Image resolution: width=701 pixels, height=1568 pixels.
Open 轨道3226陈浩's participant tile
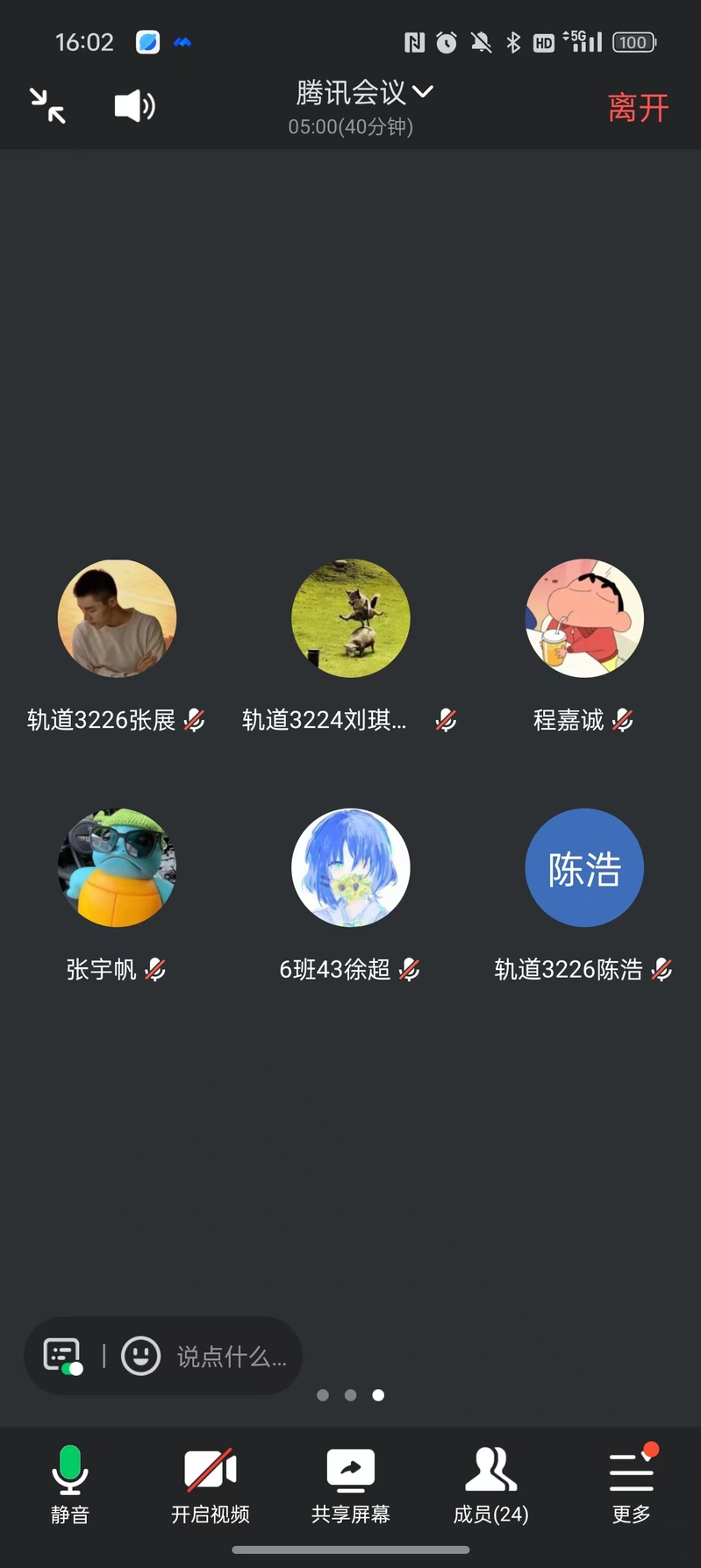click(584, 867)
